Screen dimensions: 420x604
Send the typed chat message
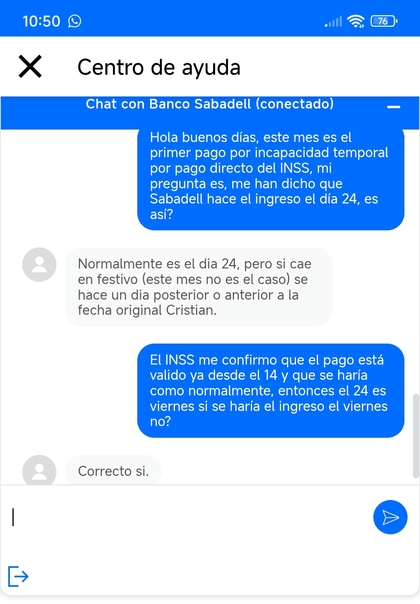[x=390, y=517]
